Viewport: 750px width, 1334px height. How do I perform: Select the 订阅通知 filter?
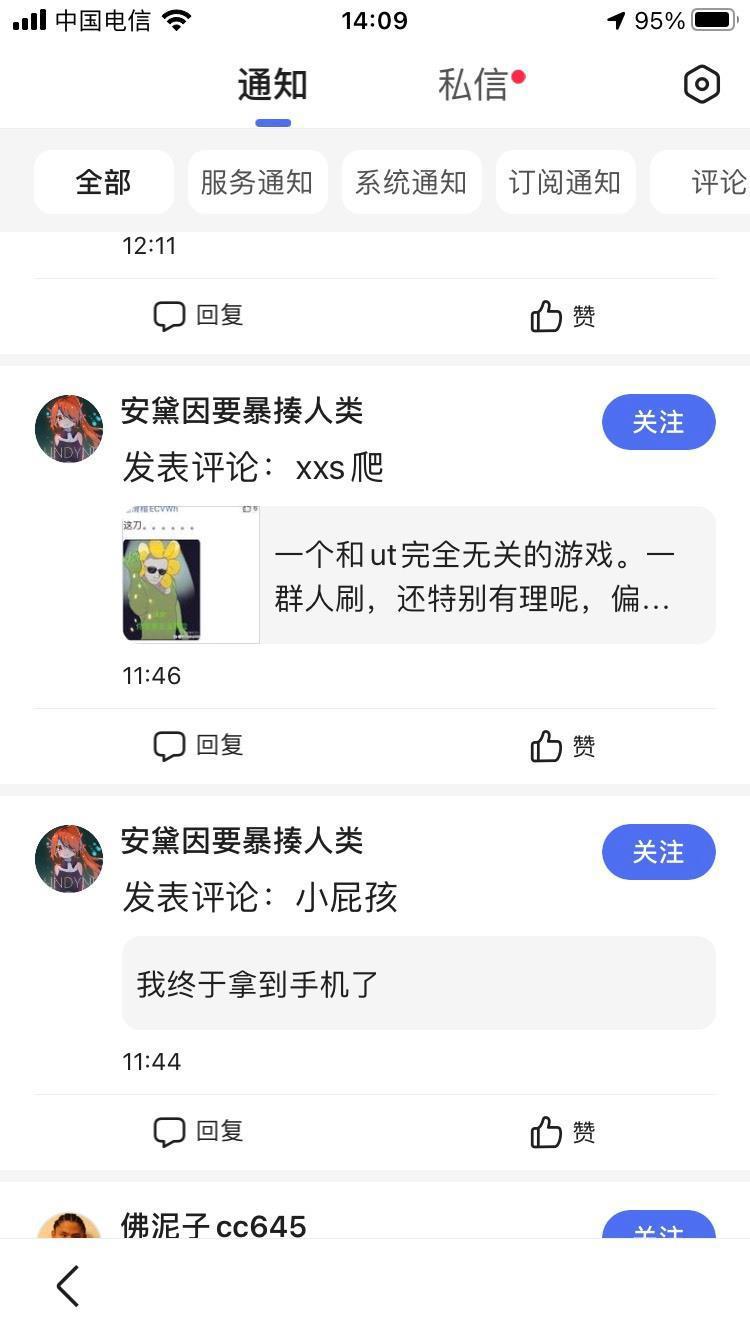click(565, 181)
